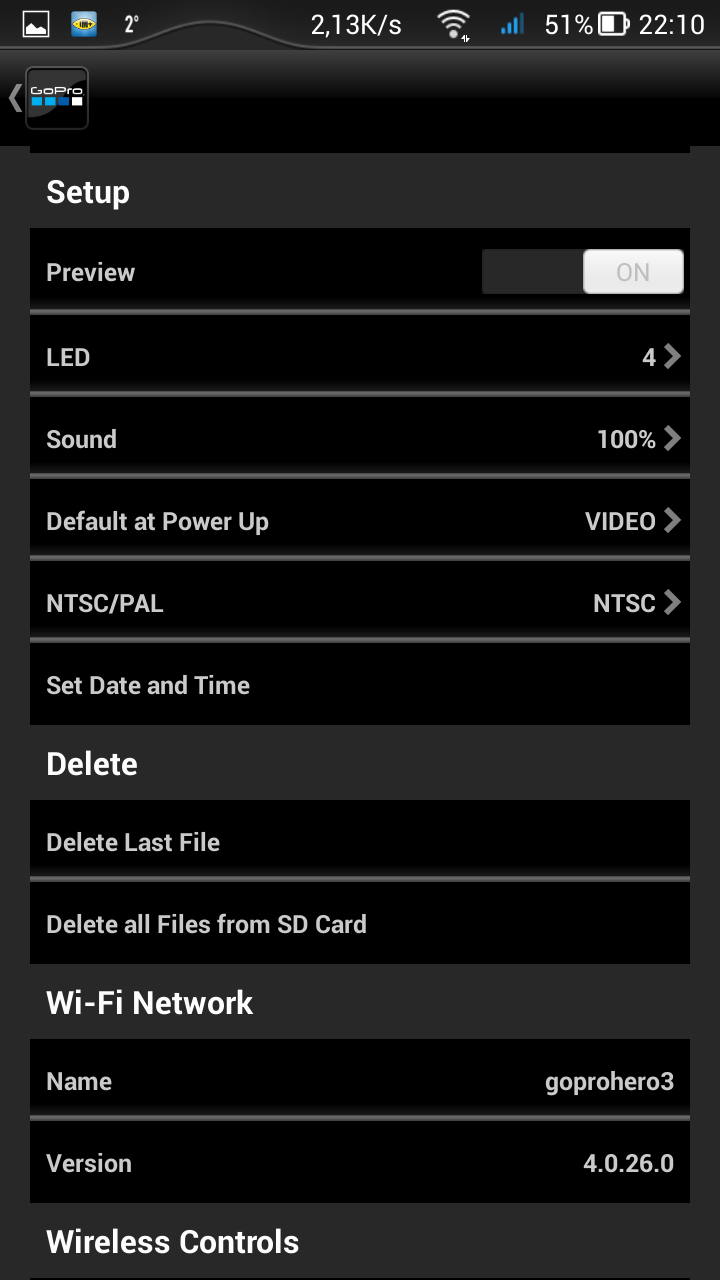Select the NTSC/PAL video format row
Screen dimensions: 720x1280
tap(360, 603)
